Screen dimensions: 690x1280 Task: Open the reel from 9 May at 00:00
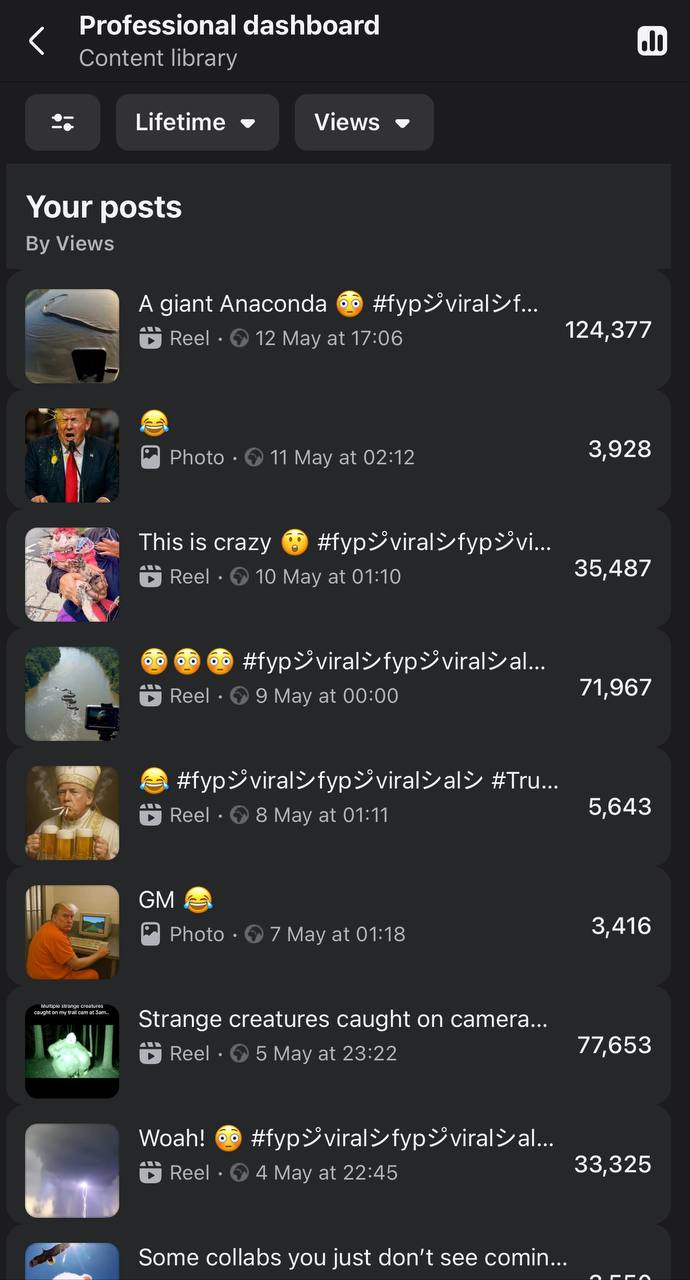[x=338, y=687]
